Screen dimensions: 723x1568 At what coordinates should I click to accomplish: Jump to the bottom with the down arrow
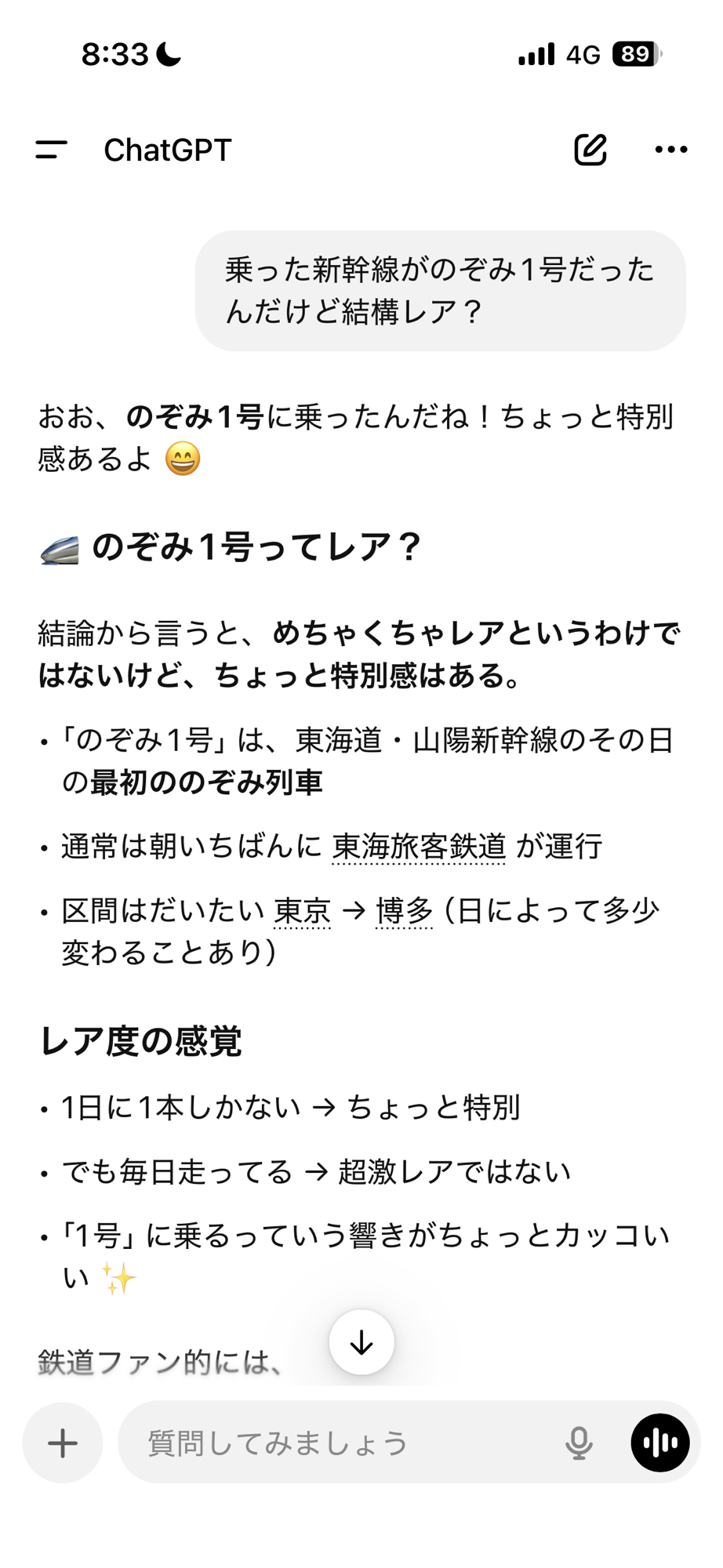[361, 1342]
